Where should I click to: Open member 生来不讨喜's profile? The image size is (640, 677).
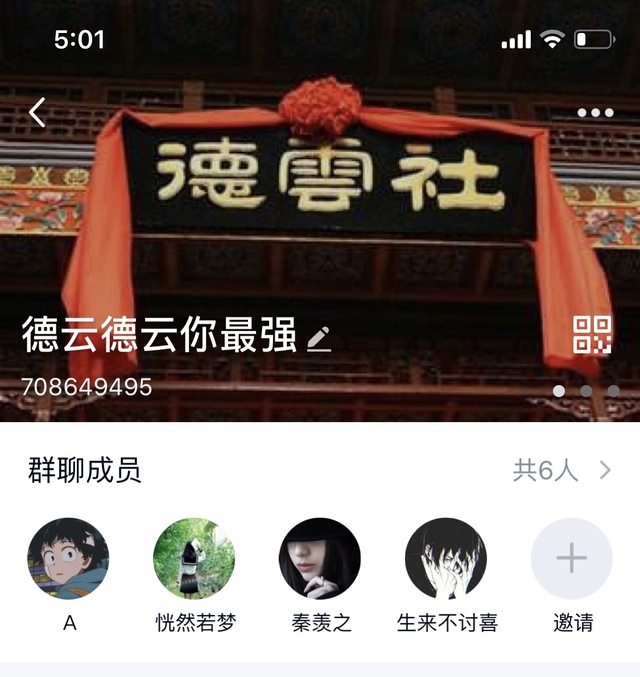coord(446,559)
